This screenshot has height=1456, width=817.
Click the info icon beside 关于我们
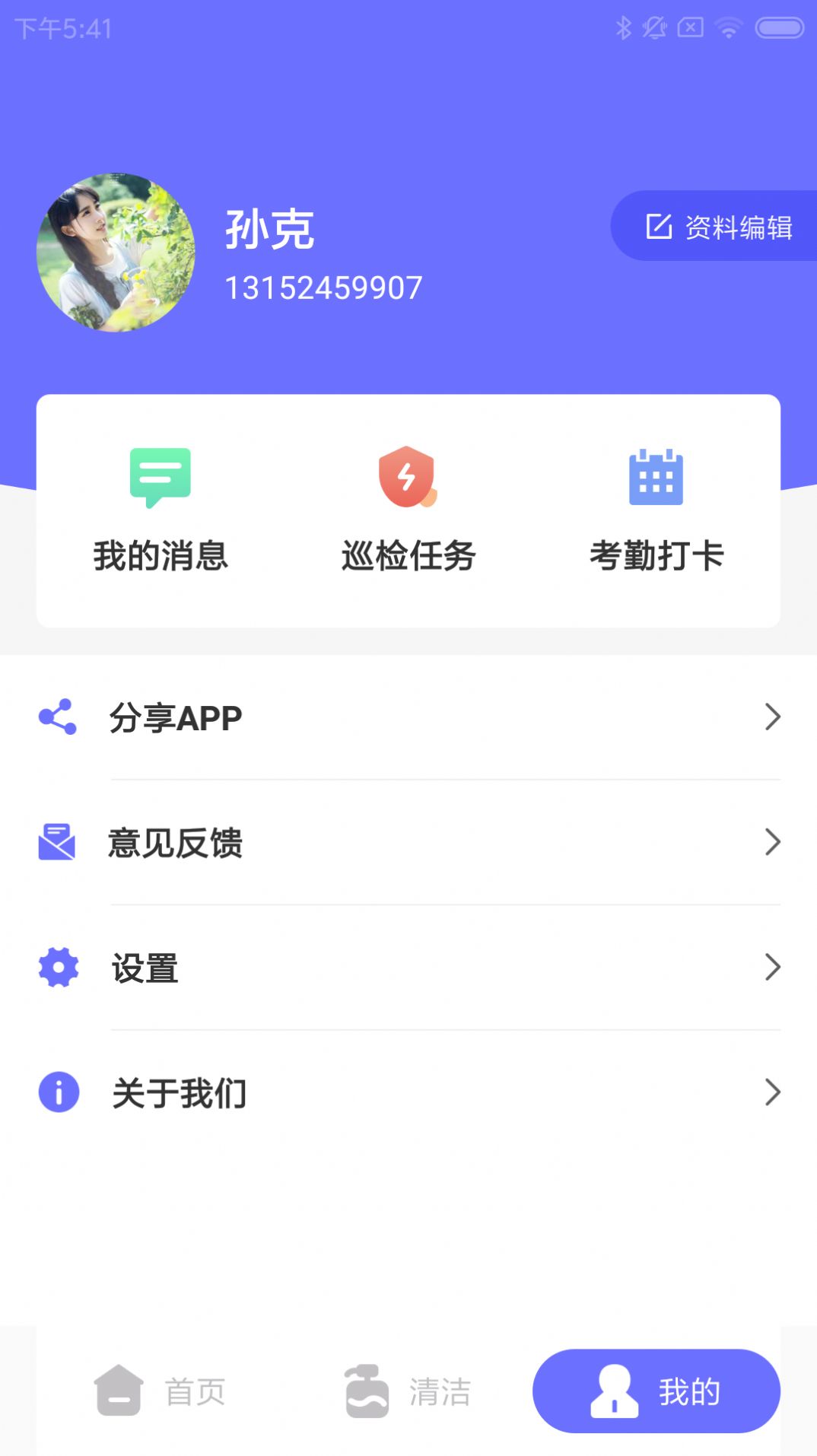(58, 1092)
